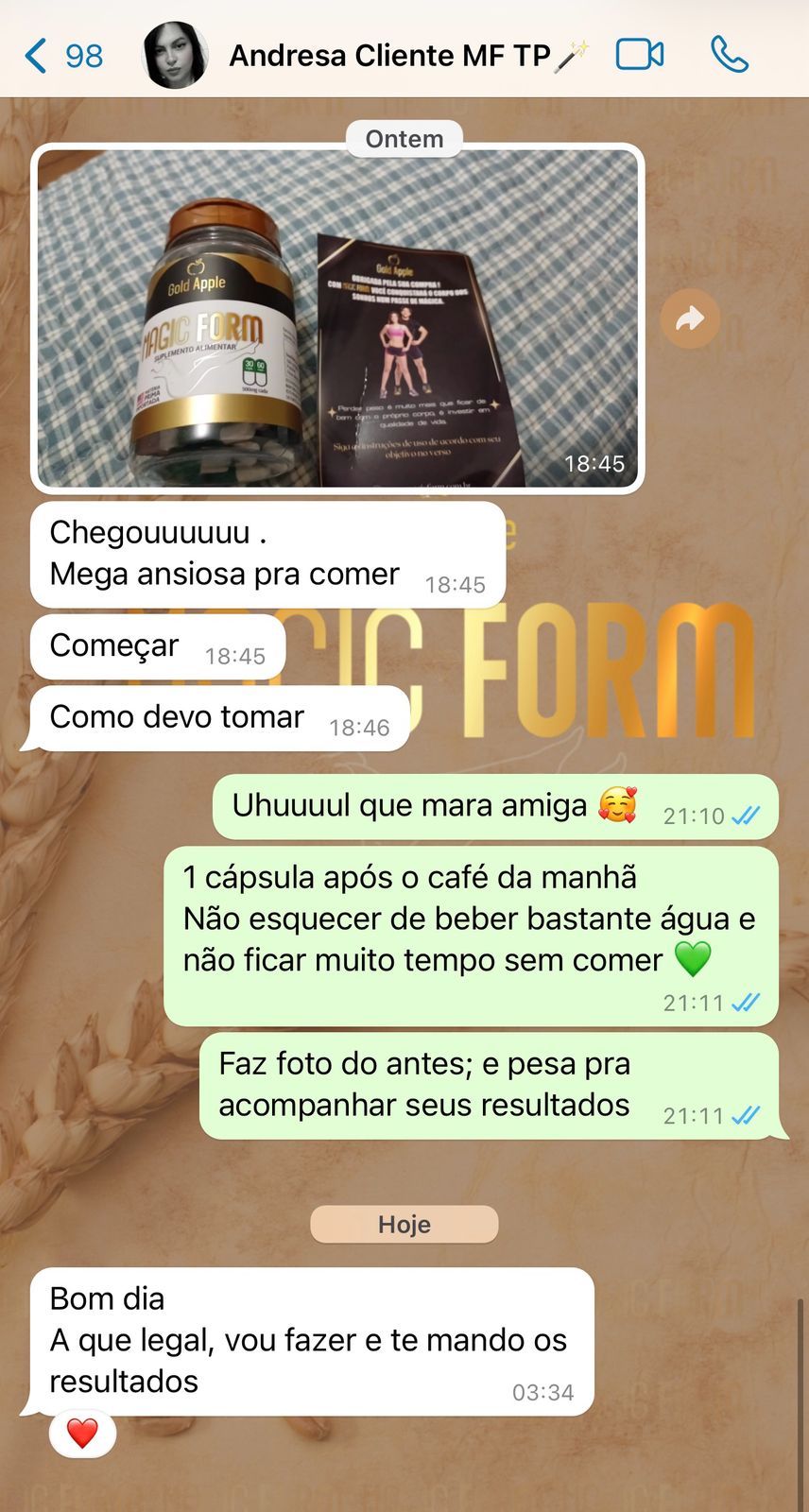
Task: Open the Magic Form bottle photo
Action: (337, 318)
